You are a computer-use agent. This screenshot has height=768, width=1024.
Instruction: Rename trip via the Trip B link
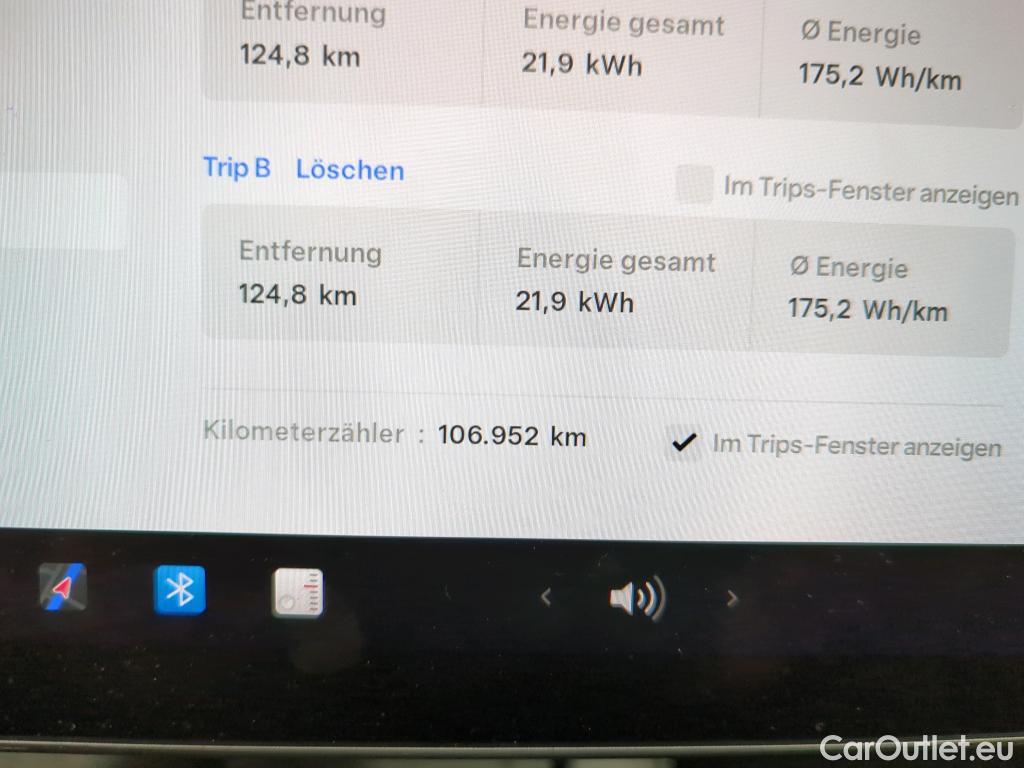pos(237,167)
